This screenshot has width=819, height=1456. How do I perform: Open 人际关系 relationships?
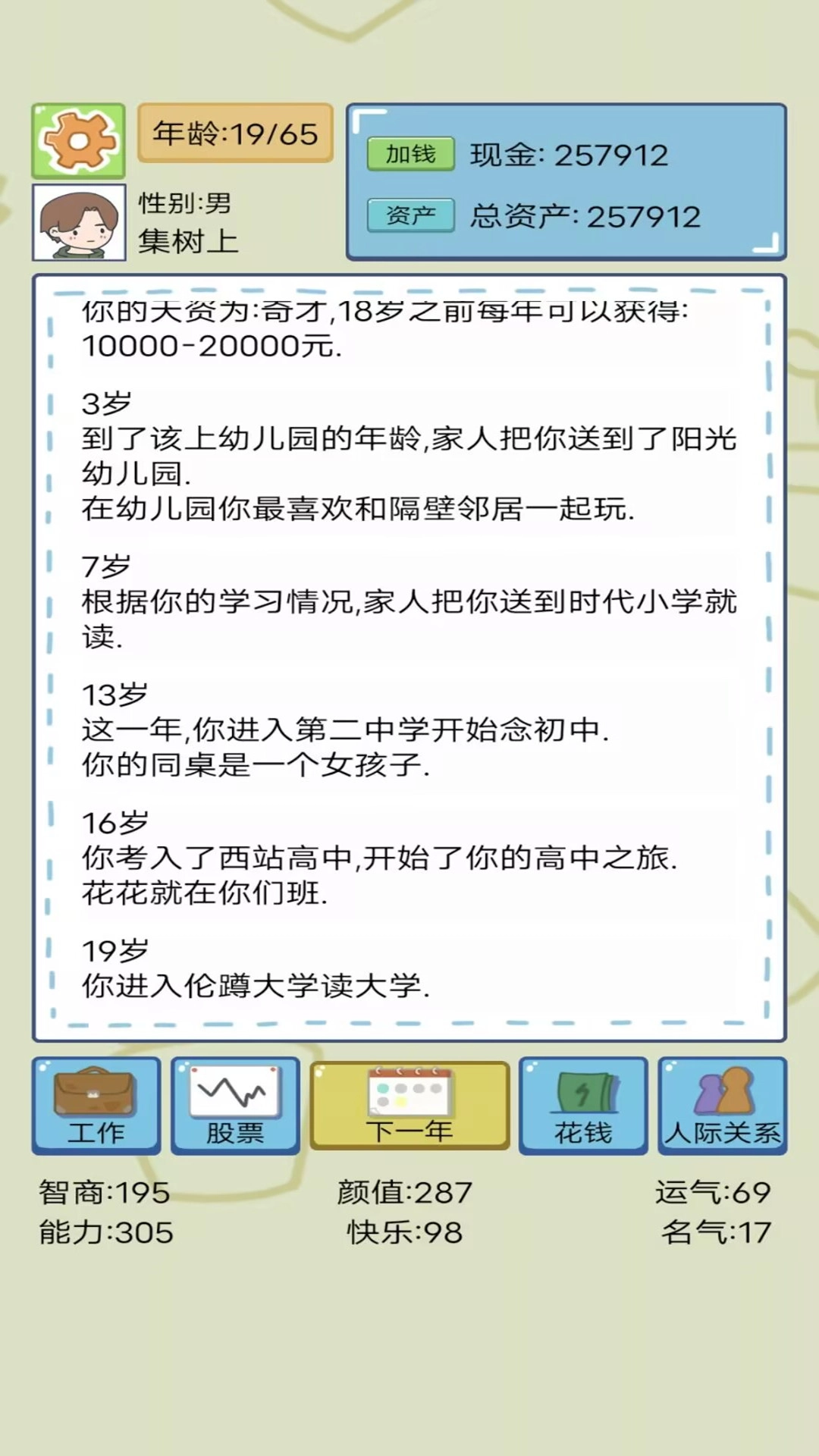pyautogui.click(x=722, y=1105)
